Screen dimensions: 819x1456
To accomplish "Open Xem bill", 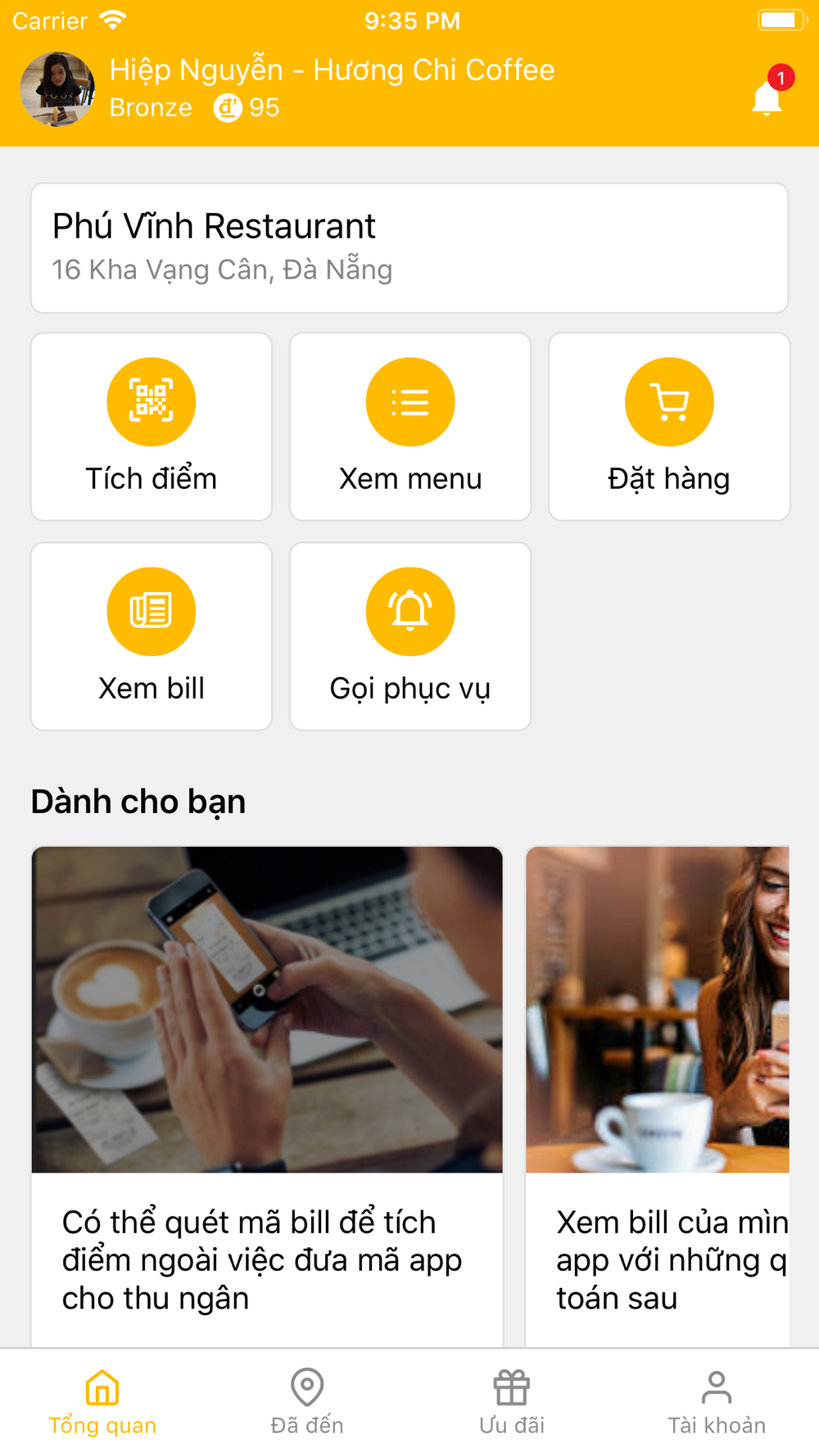I will pyautogui.click(x=152, y=636).
